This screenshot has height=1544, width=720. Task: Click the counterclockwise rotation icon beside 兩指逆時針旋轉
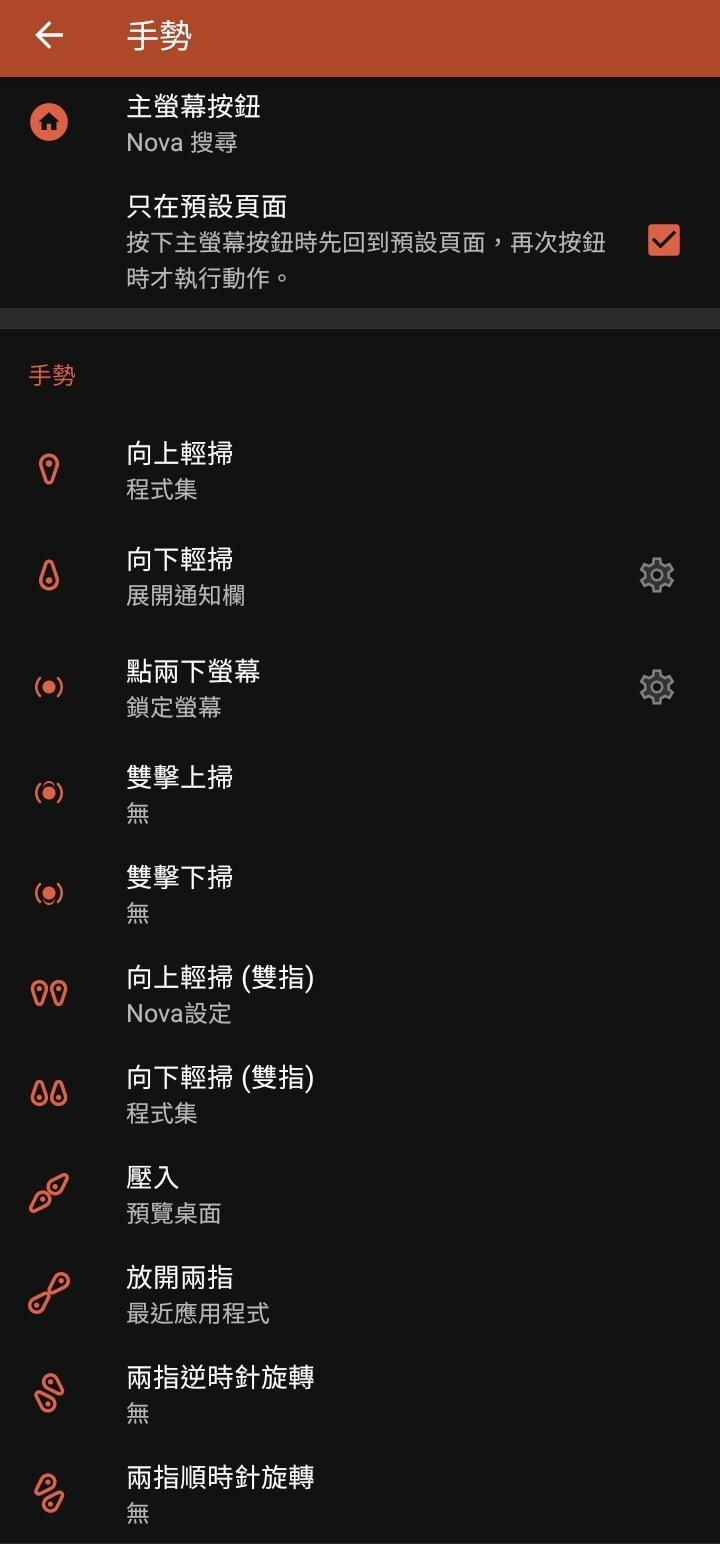(x=48, y=1393)
